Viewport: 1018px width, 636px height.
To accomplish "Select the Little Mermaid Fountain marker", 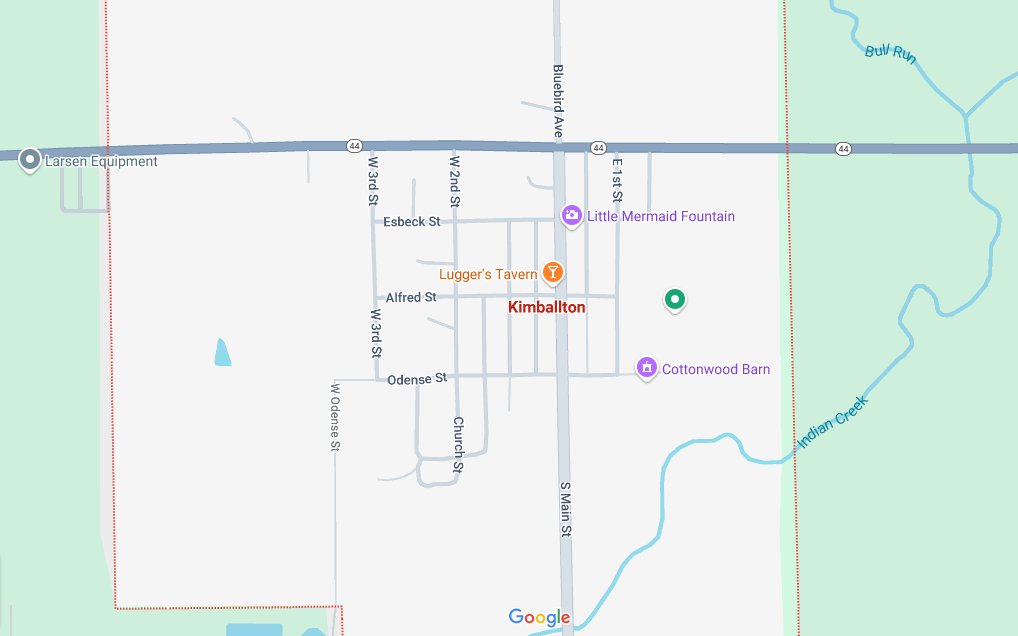I will 571,215.
